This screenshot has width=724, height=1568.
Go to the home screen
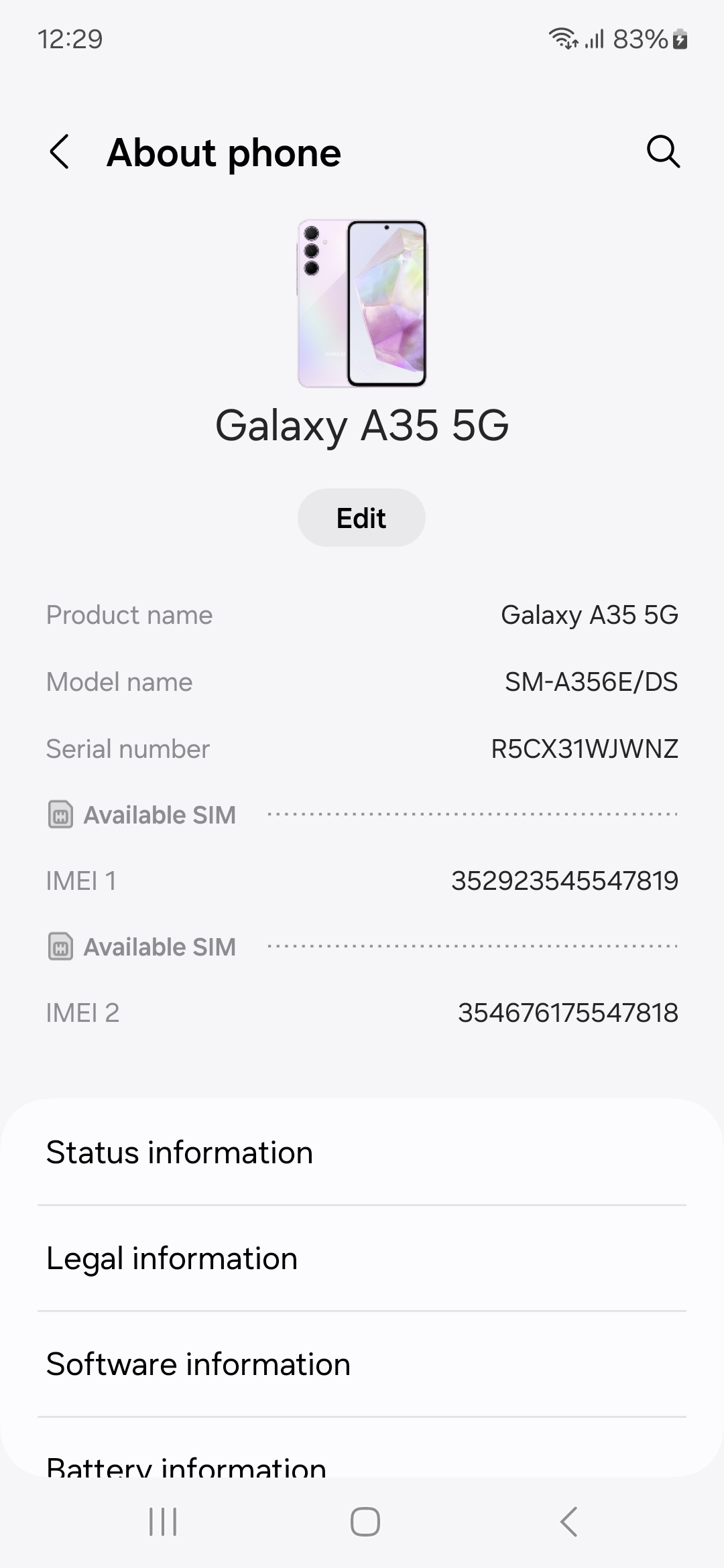pyautogui.click(x=365, y=1522)
